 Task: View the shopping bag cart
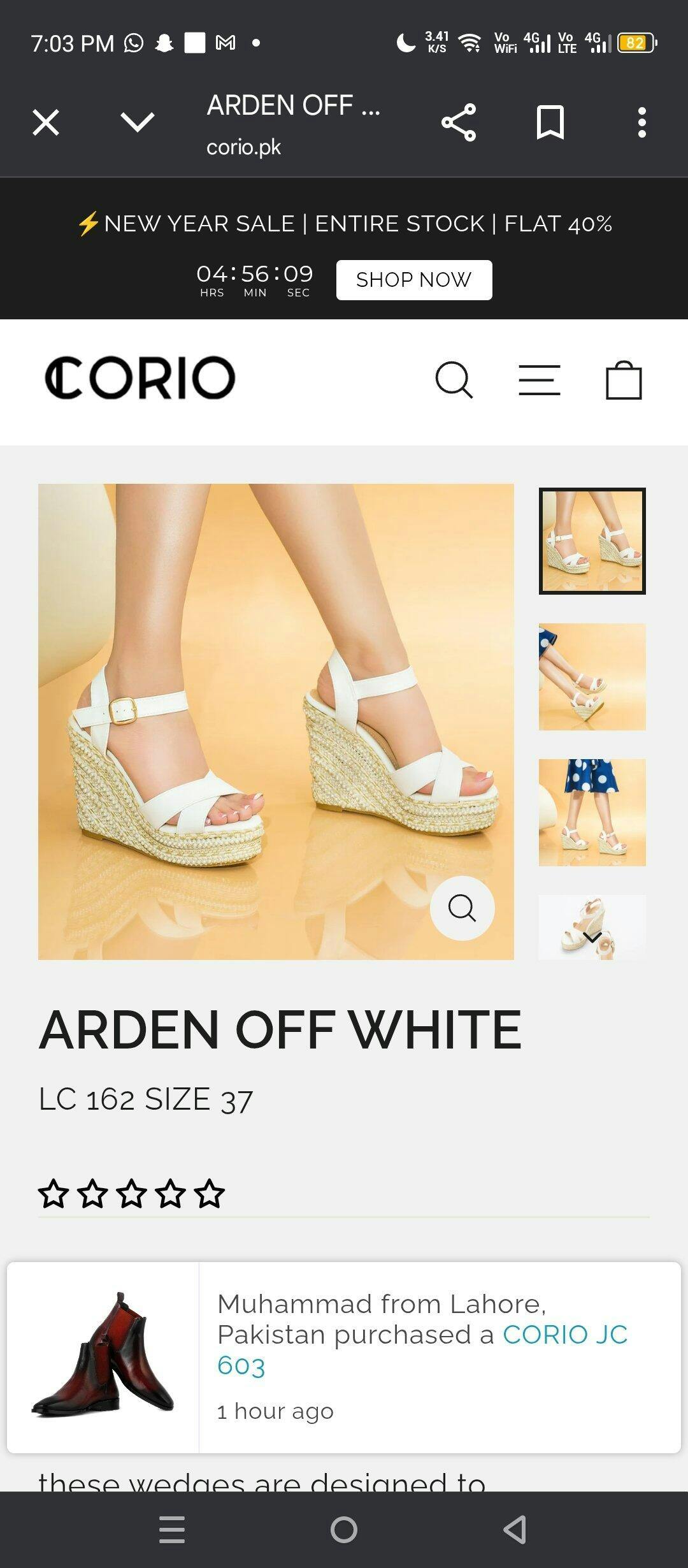point(624,380)
